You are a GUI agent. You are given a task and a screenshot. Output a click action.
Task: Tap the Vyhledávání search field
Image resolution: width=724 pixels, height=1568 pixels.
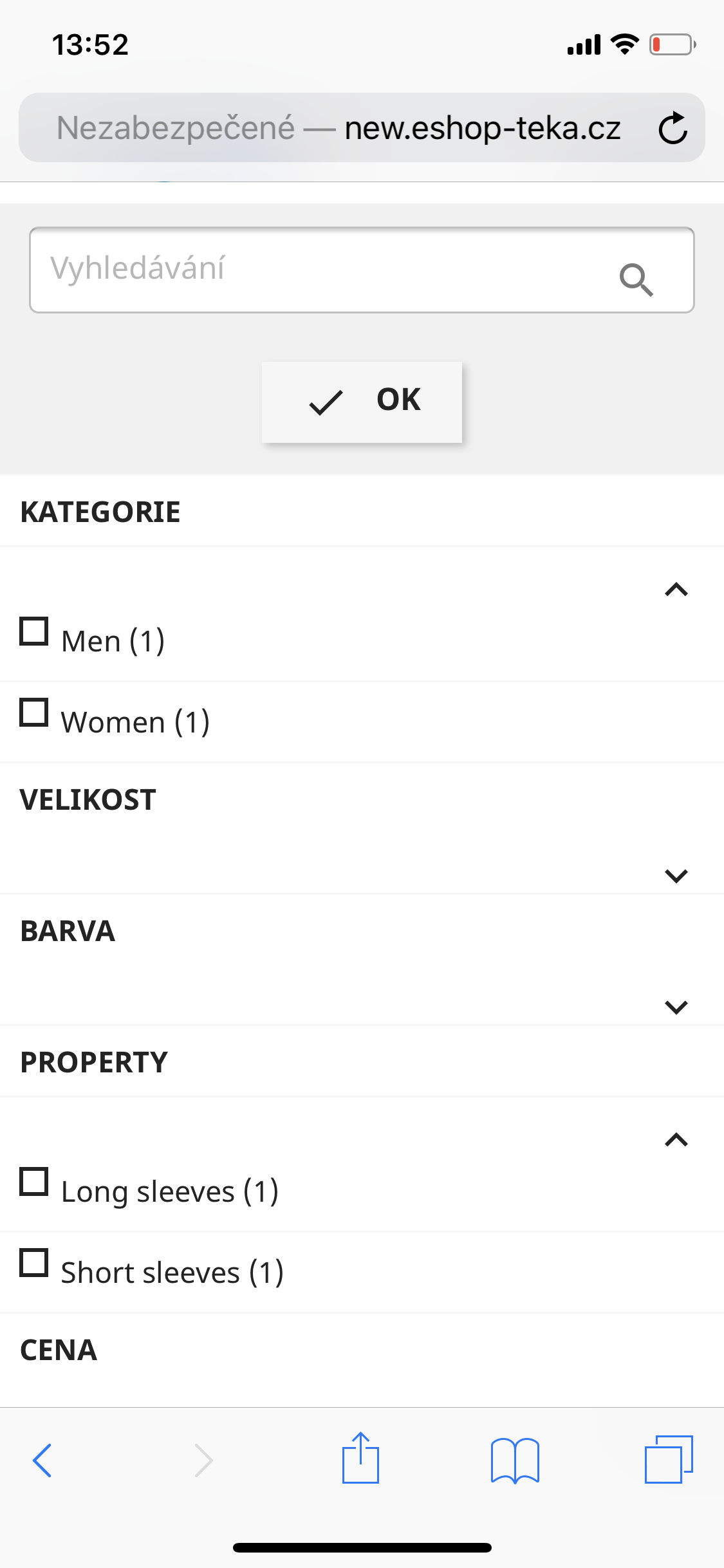(322, 270)
